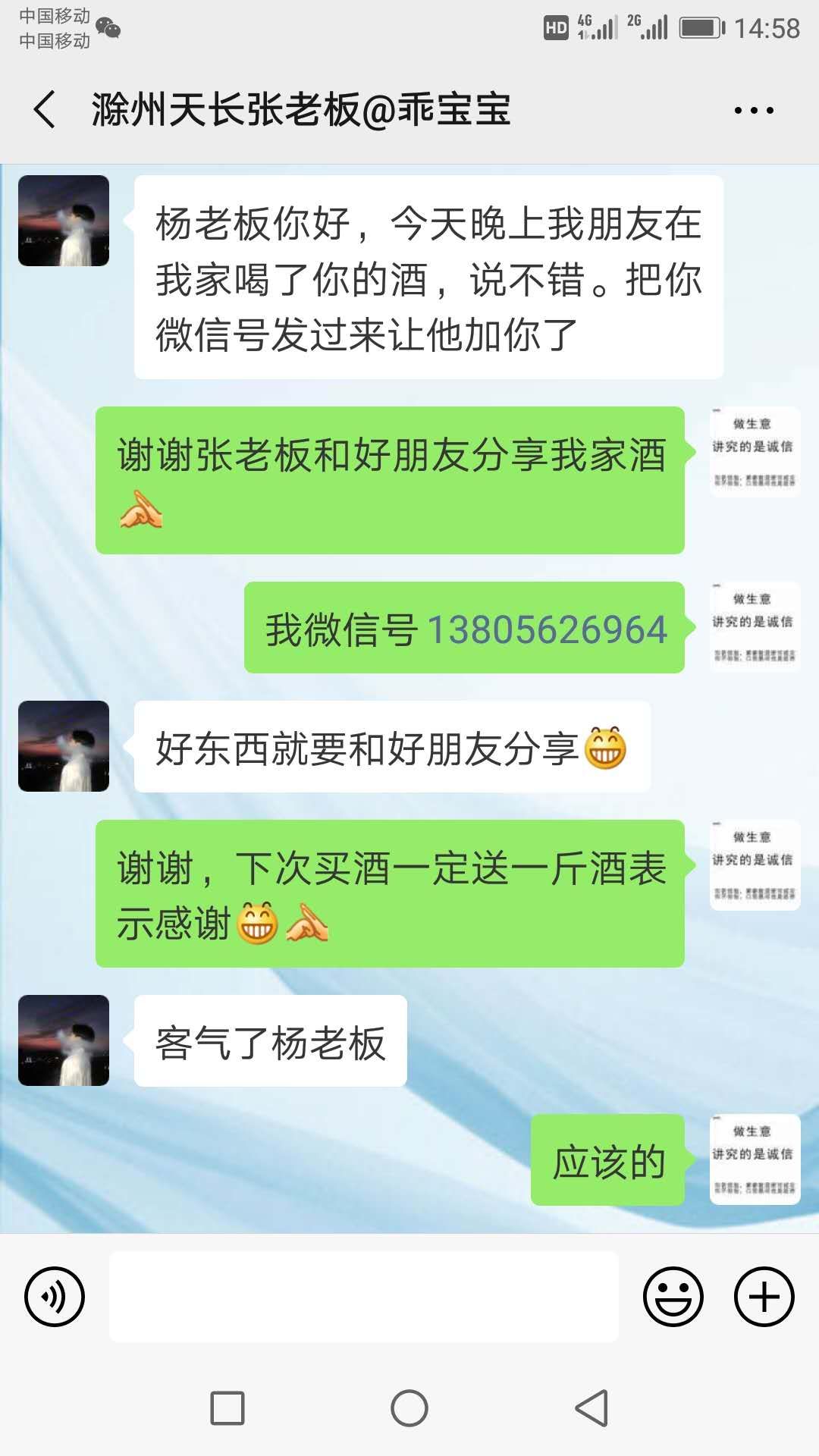The width and height of the screenshot is (819, 1456).
Task: Open the plus attachment menu
Action: pyautogui.click(x=764, y=1297)
